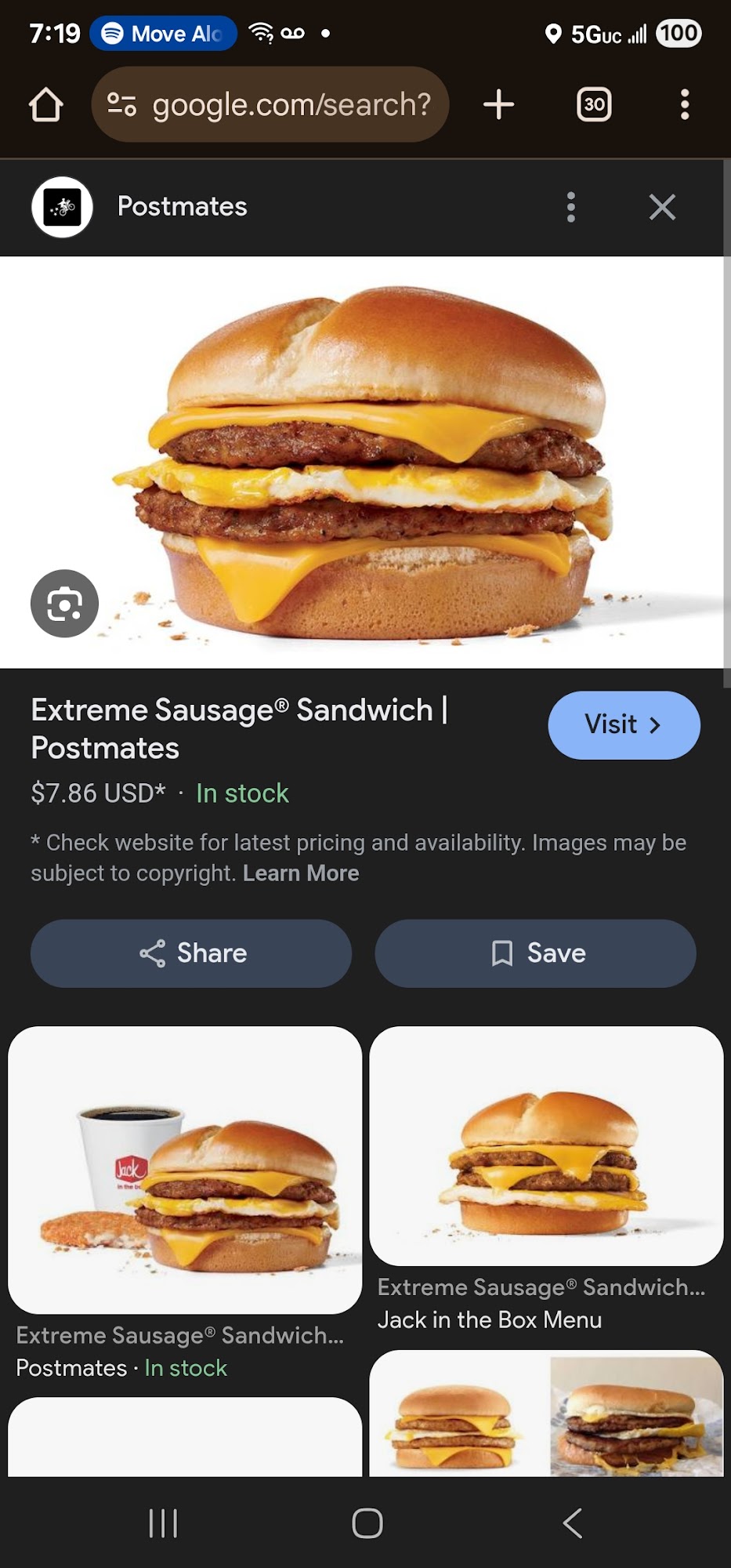
Task: Open the Postmates sandwich with coffee result
Action: [185, 1170]
